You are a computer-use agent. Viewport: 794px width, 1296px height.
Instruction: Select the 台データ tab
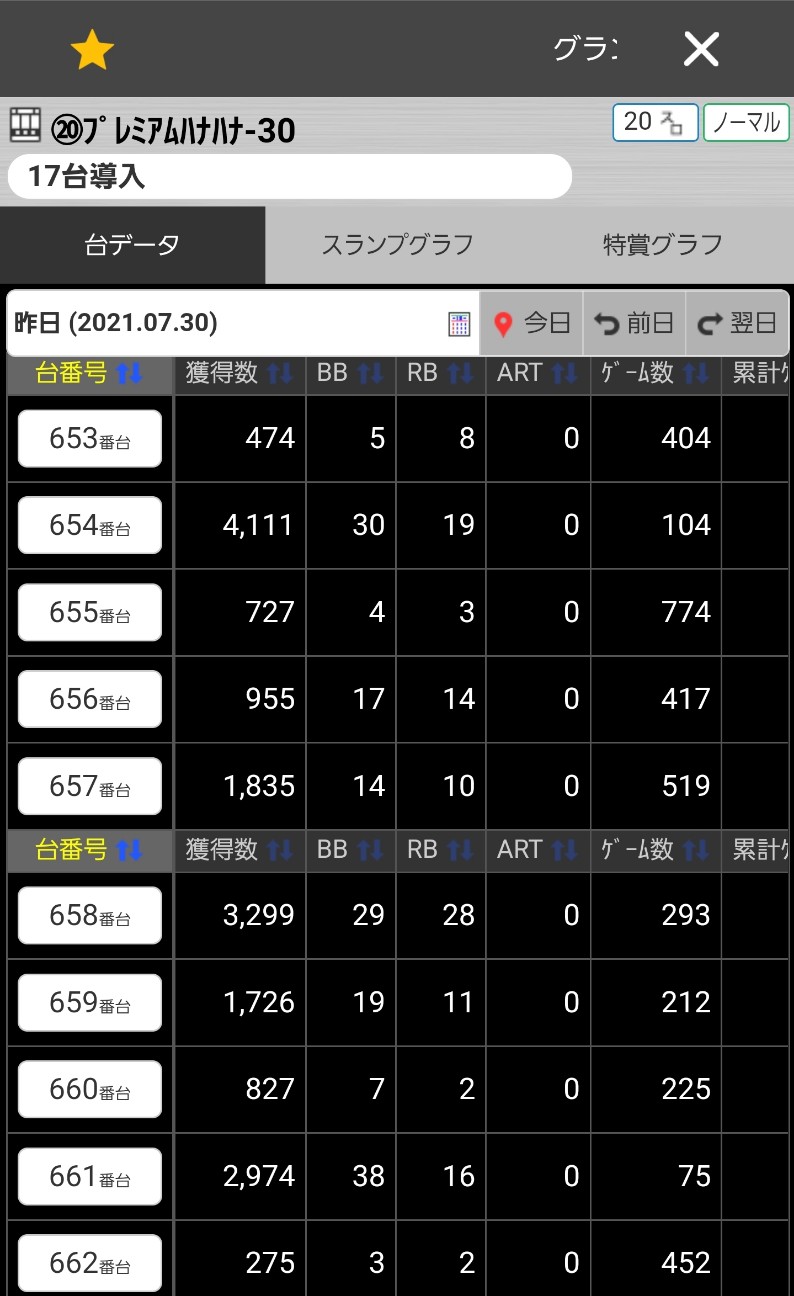[133, 244]
